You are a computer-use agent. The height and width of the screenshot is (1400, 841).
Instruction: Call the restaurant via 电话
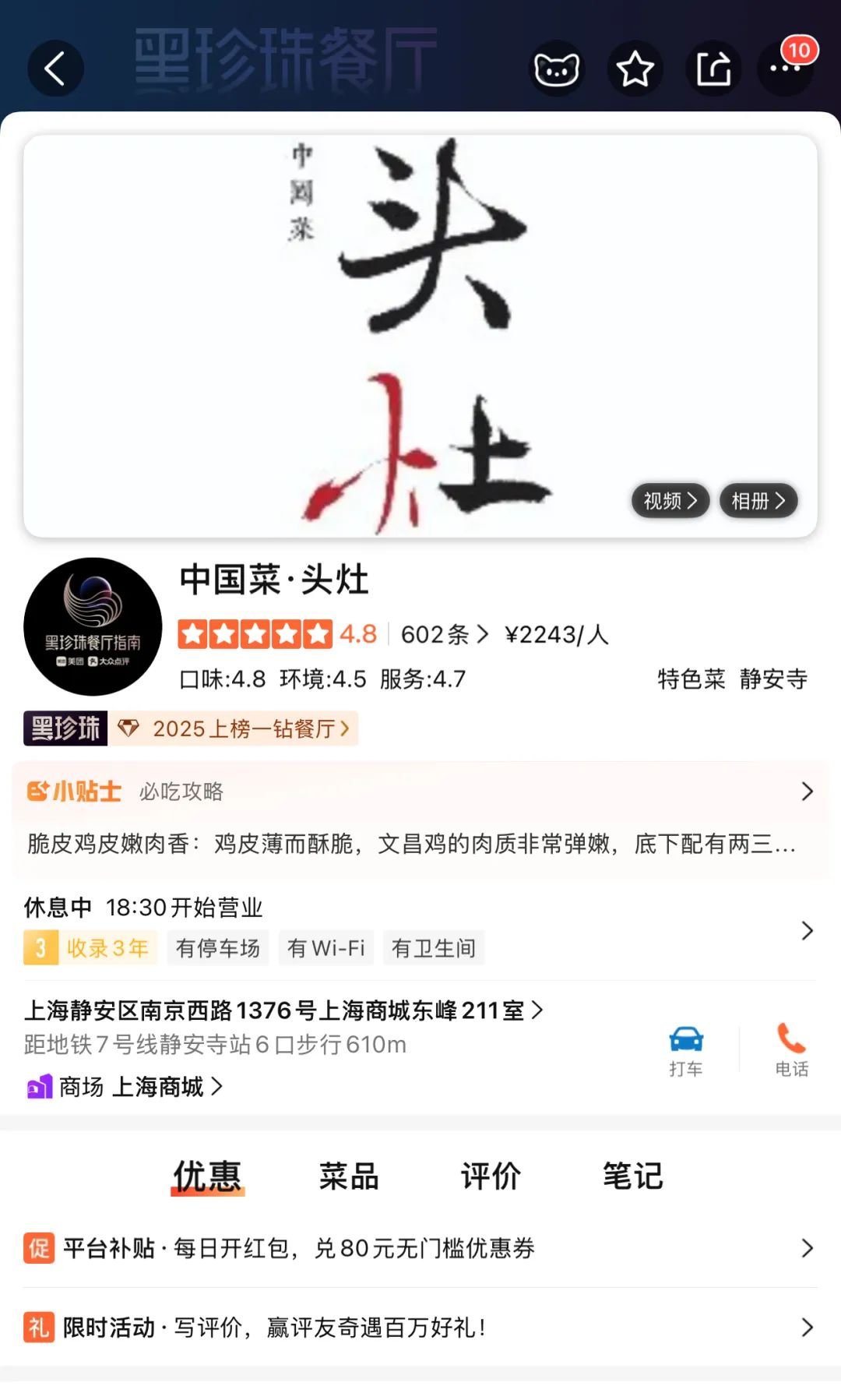point(791,1051)
